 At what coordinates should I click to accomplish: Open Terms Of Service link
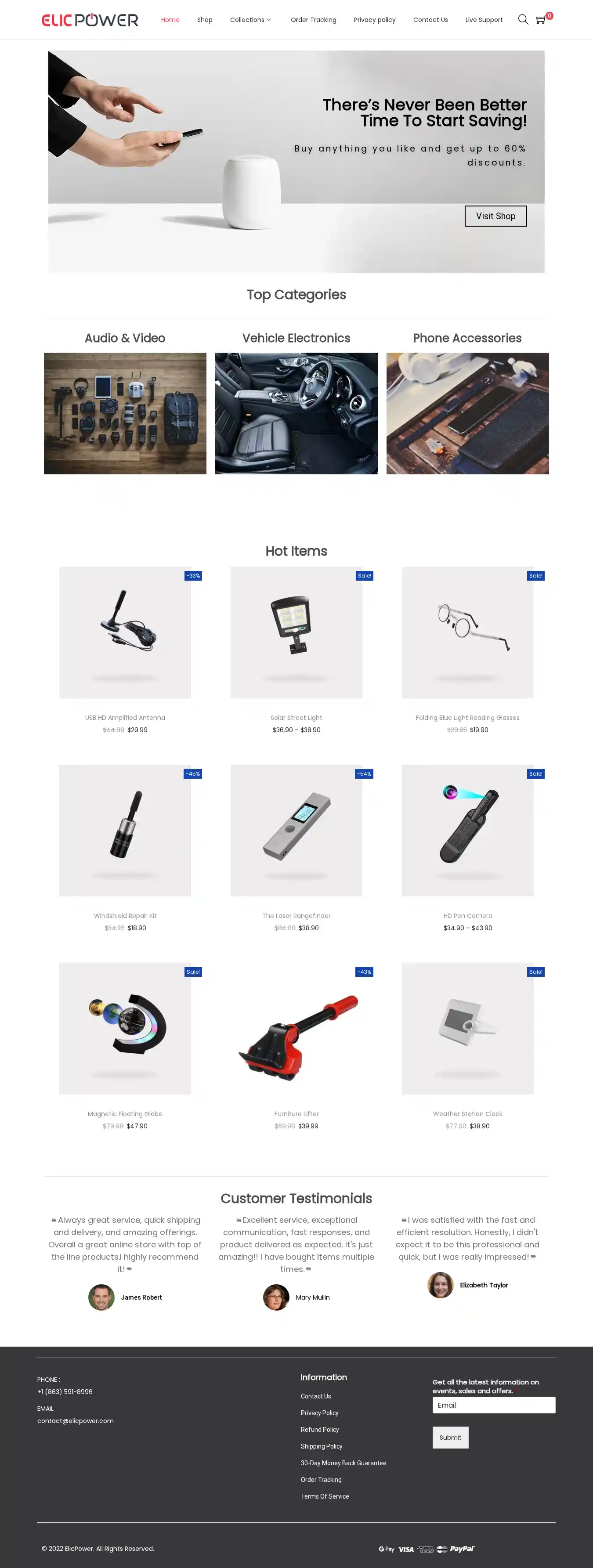point(325,1496)
